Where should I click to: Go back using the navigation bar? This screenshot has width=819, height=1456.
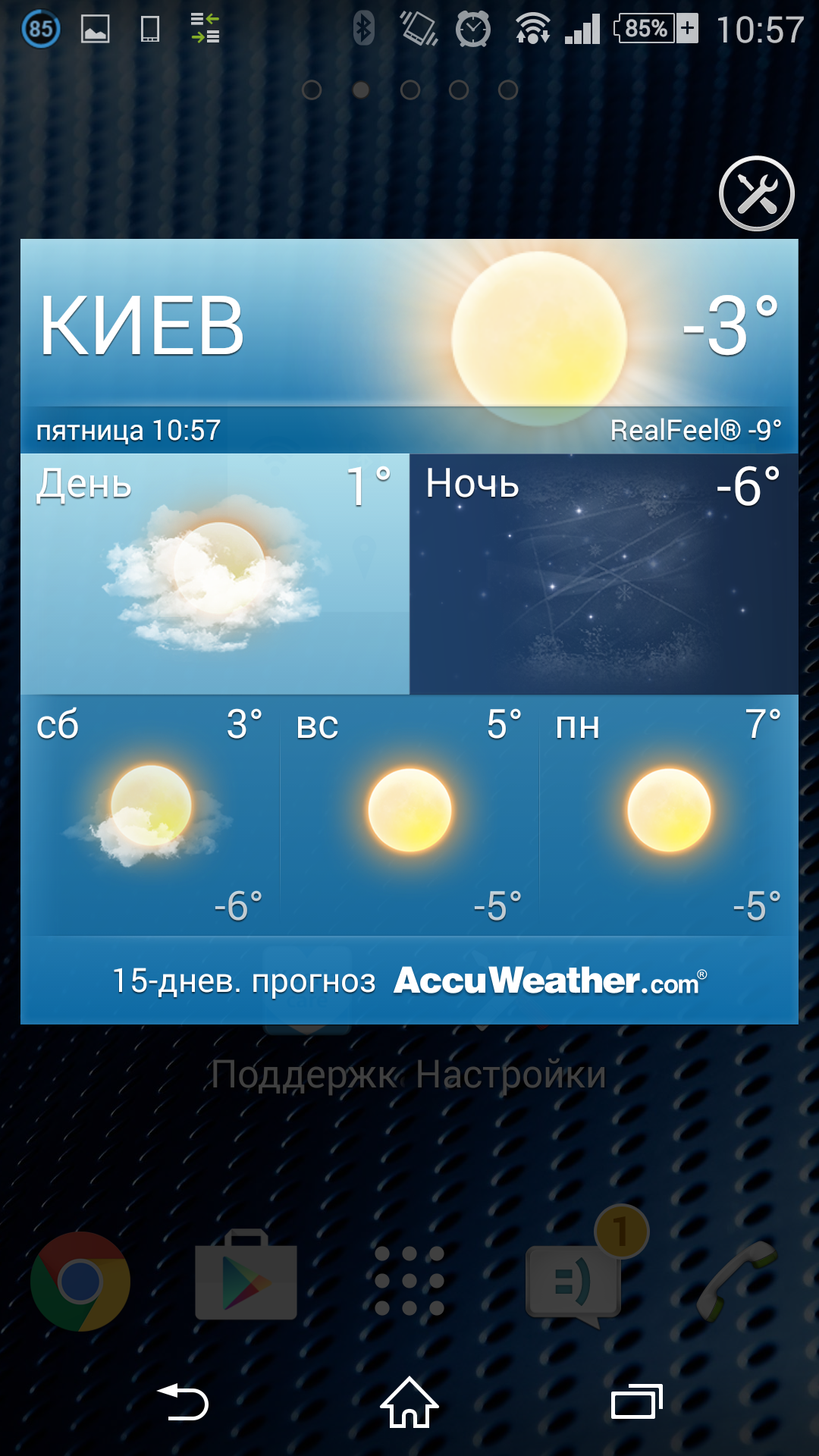(183, 1402)
